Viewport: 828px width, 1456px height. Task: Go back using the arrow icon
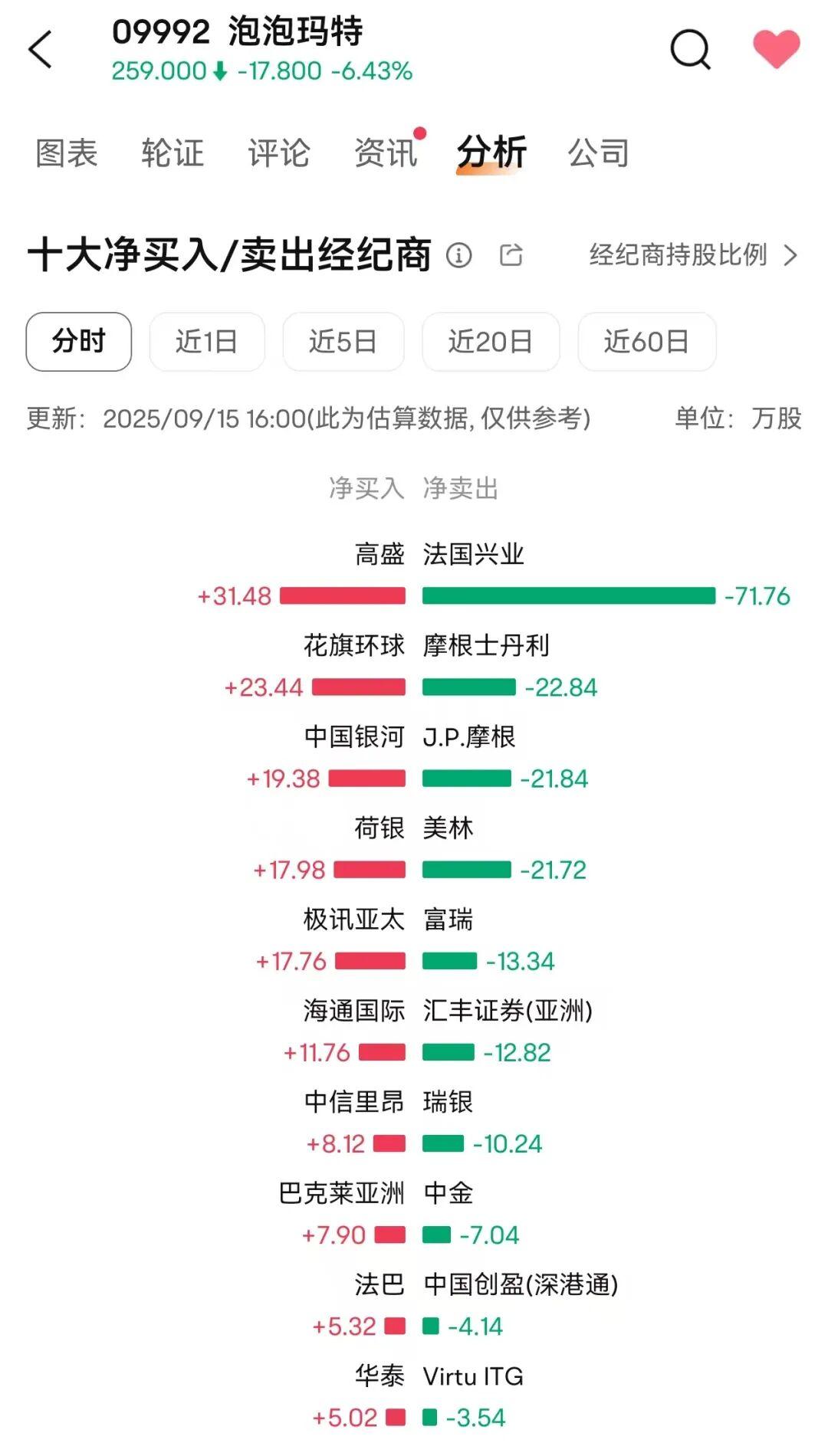[x=40, y=50]
